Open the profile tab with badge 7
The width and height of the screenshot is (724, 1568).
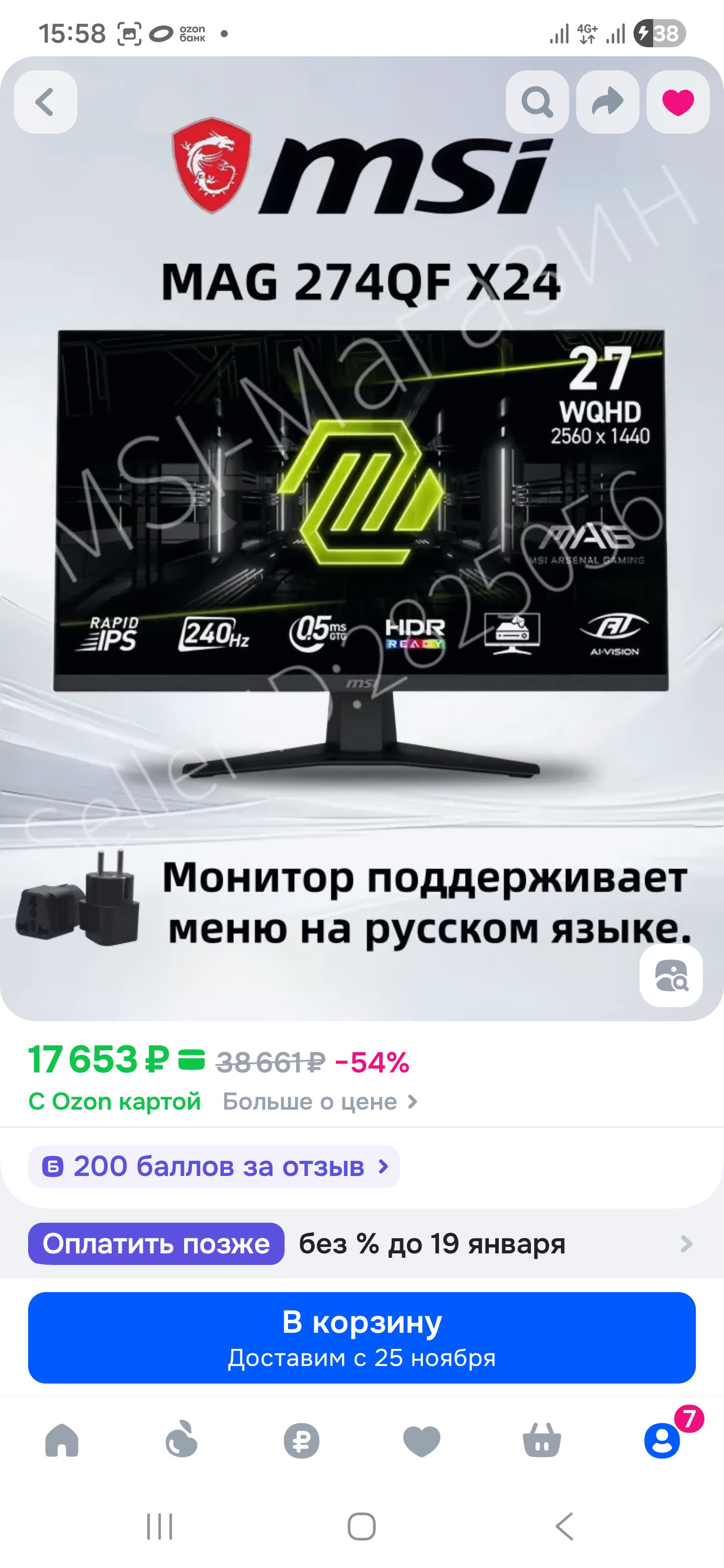click(x=662, y=1441)
